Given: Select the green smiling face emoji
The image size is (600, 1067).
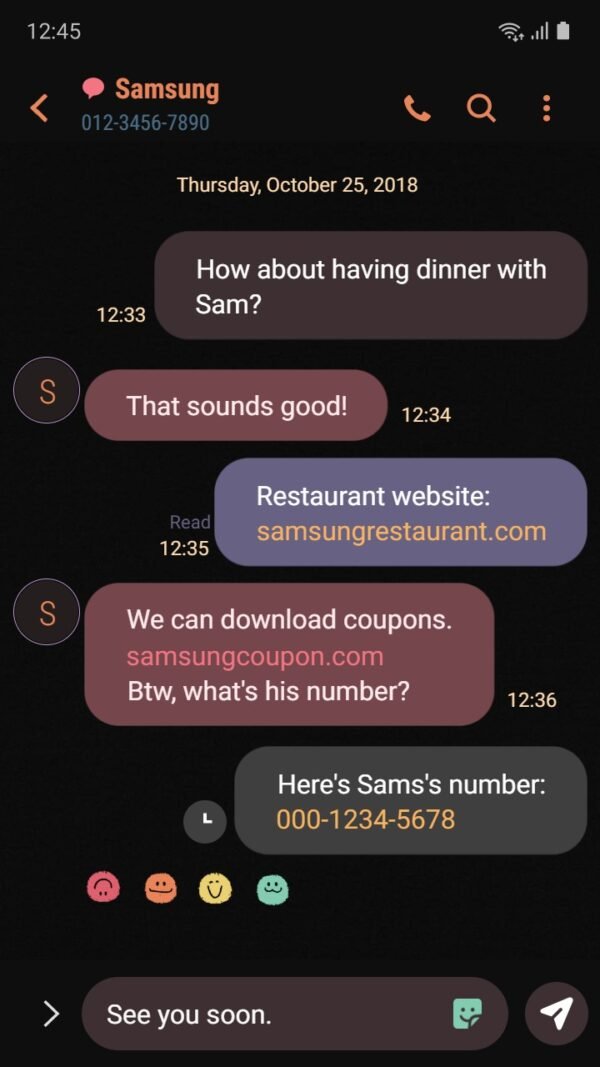Looking at the screenshot, I should (272, 887).
